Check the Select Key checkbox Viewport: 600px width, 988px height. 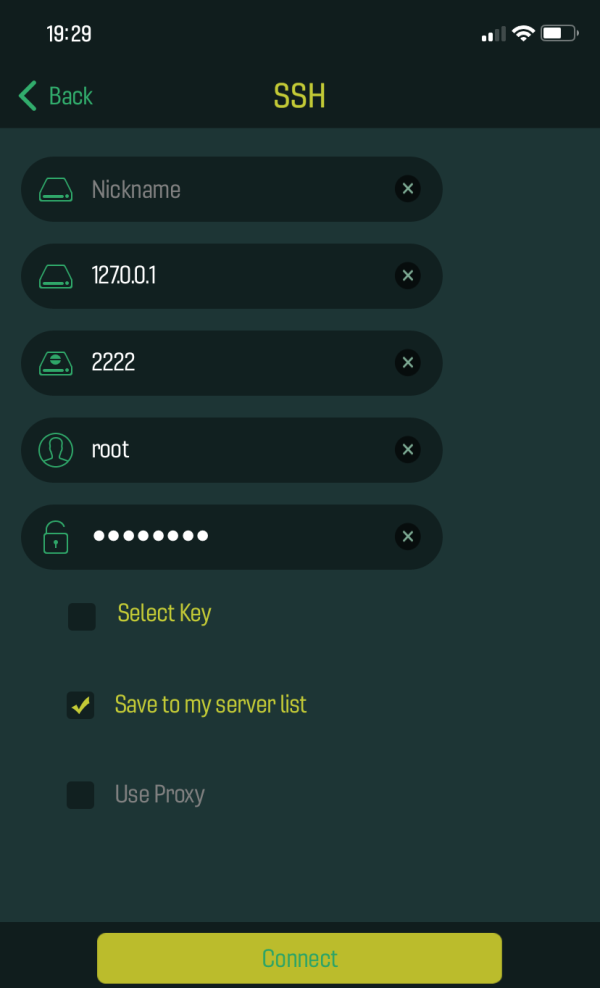tap(82, 616)
